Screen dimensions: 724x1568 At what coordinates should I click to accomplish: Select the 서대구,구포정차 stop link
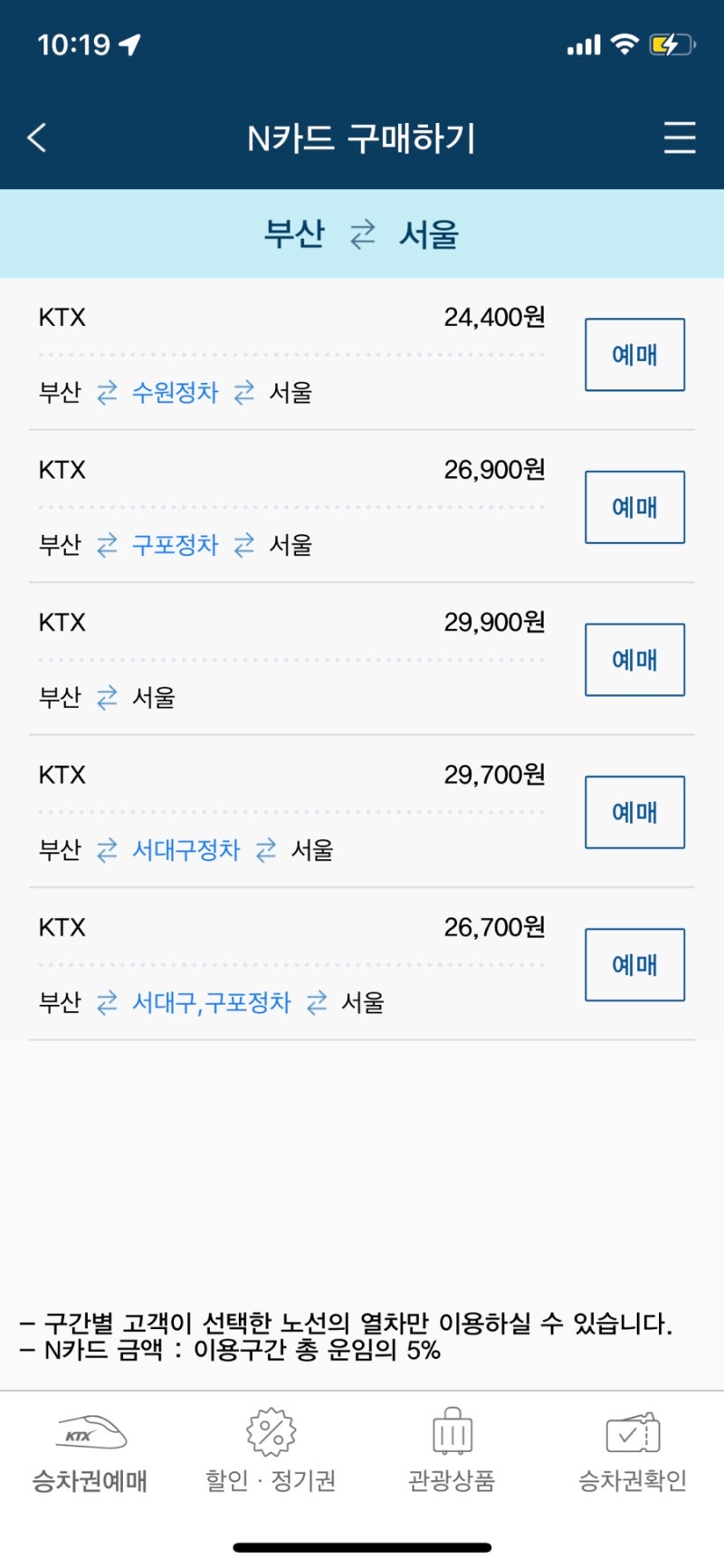click(210, 1002)
